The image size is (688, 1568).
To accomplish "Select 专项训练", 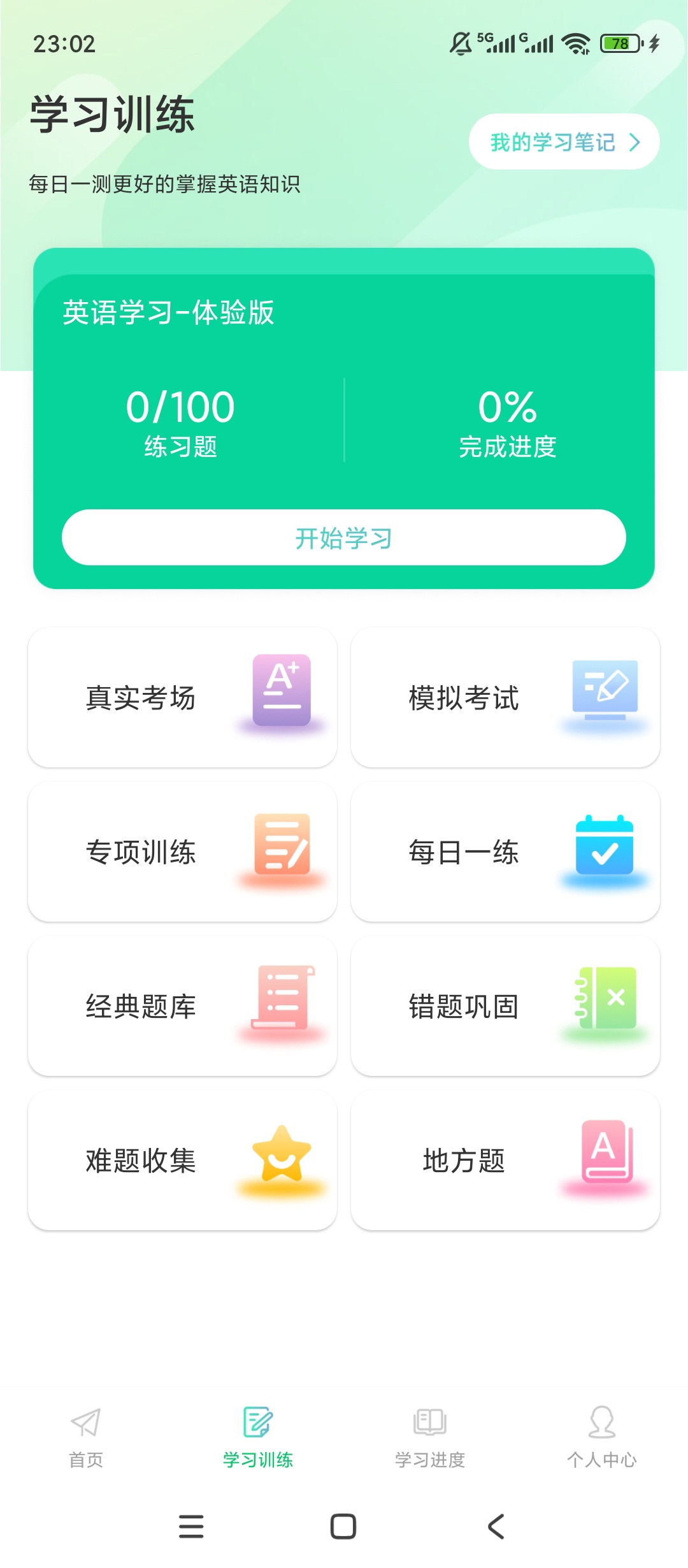I will tap(182, 852).
